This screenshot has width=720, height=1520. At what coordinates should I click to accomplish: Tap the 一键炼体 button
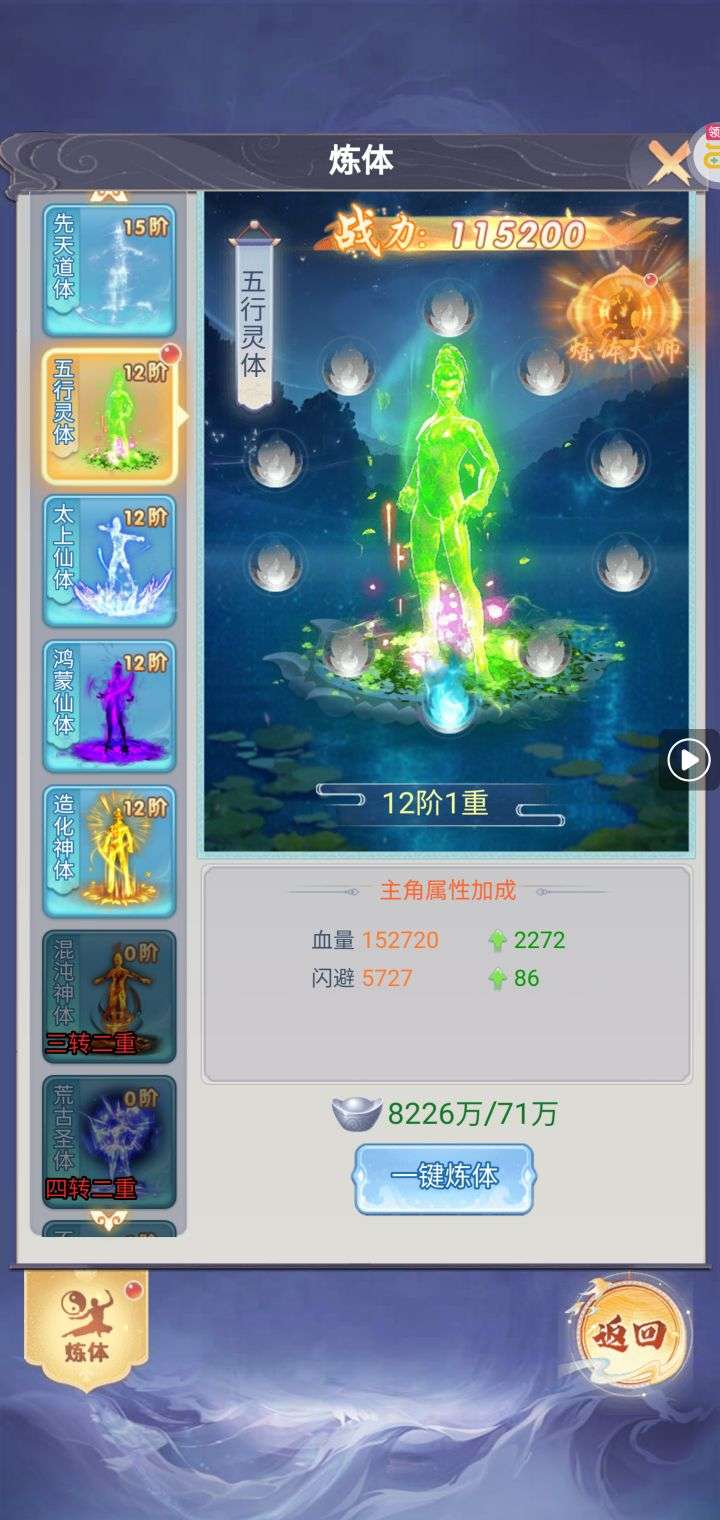pos(444,1178)
